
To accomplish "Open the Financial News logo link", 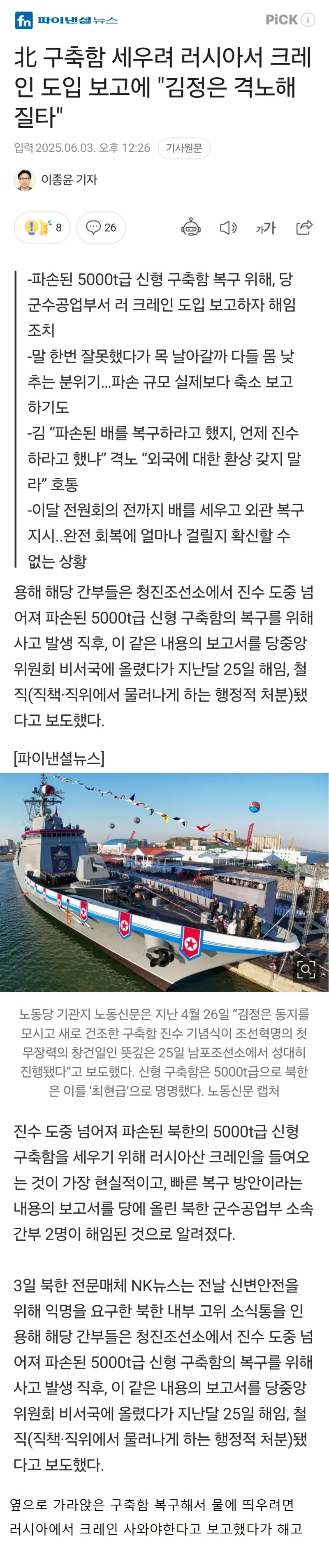I will (66, 20).
